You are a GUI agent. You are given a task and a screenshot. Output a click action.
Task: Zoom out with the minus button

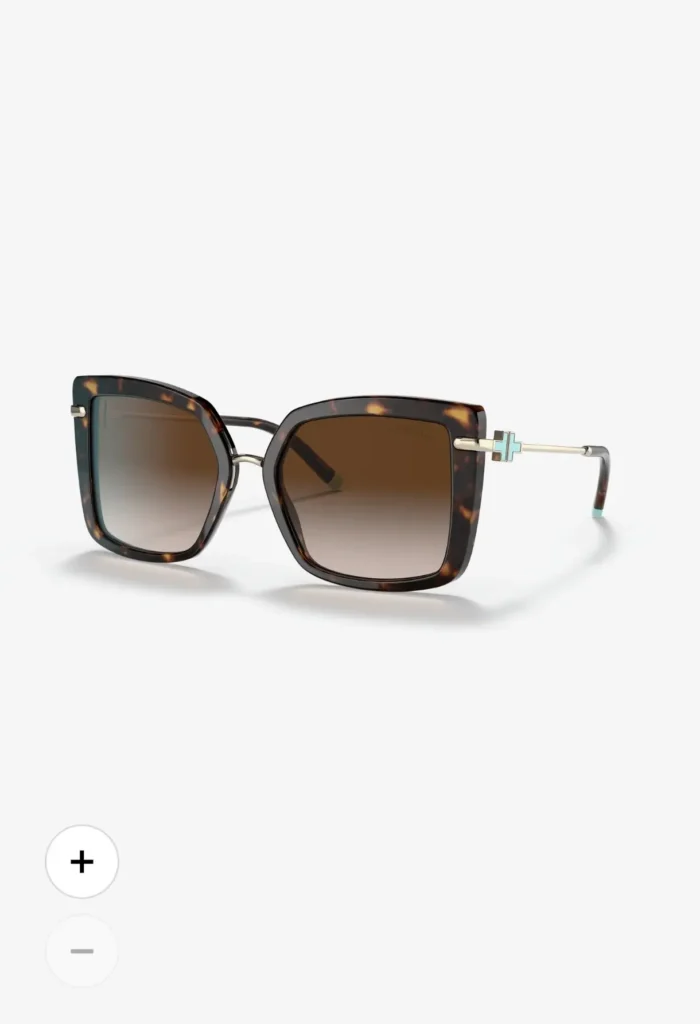(x=82, y=950)
